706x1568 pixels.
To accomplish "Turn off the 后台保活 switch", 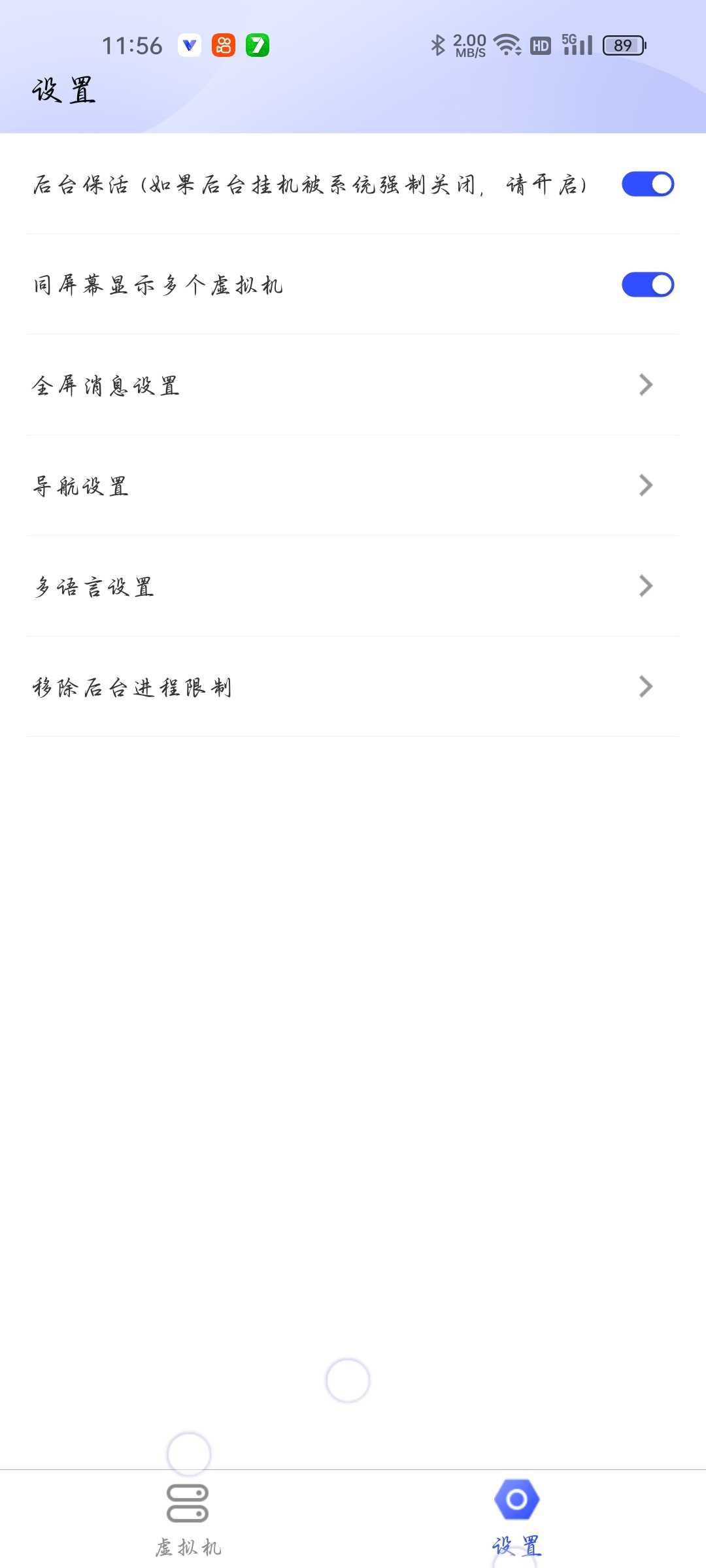I will pos(647,184).
